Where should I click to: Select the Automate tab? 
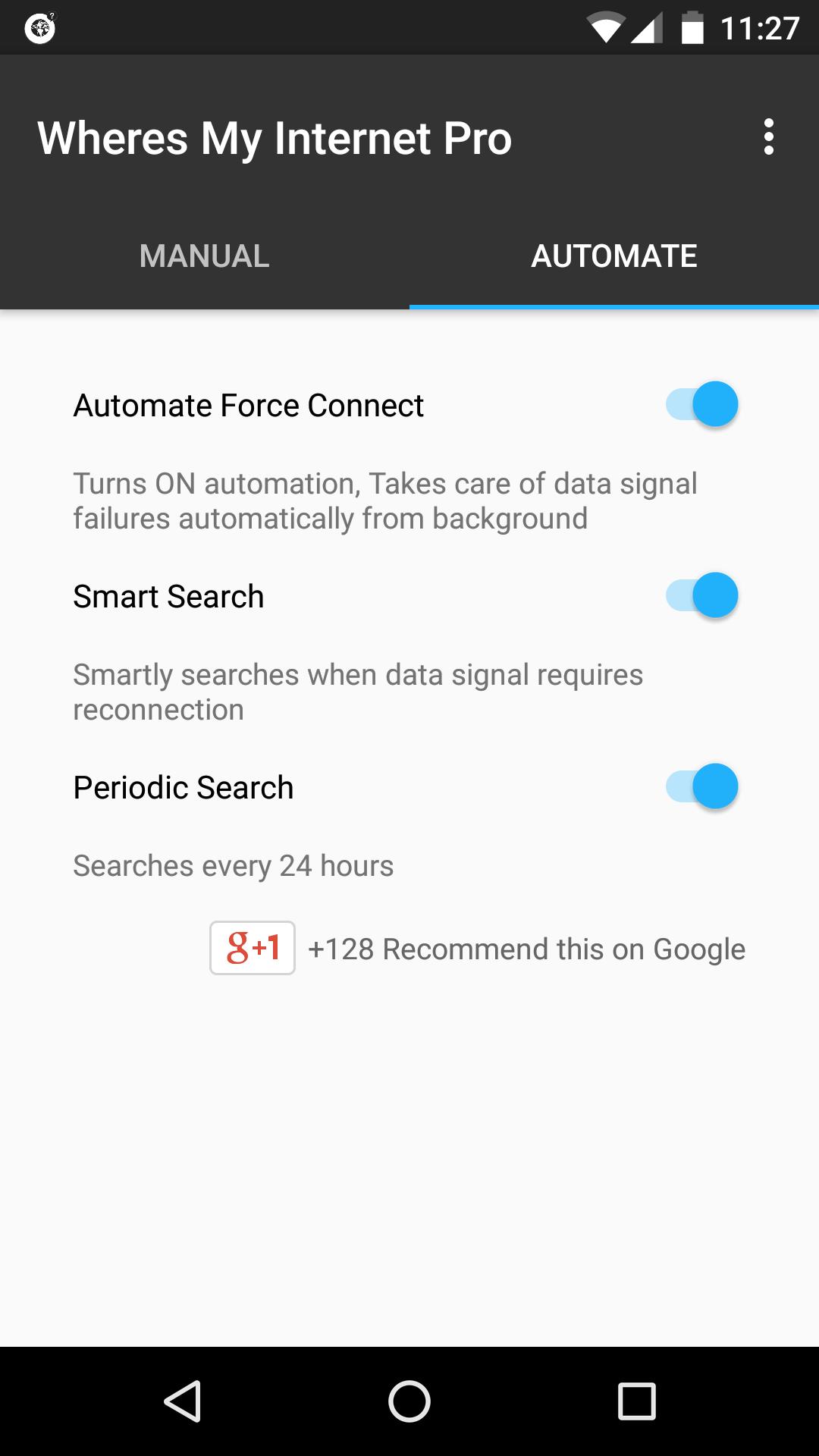tap(613, 256)
